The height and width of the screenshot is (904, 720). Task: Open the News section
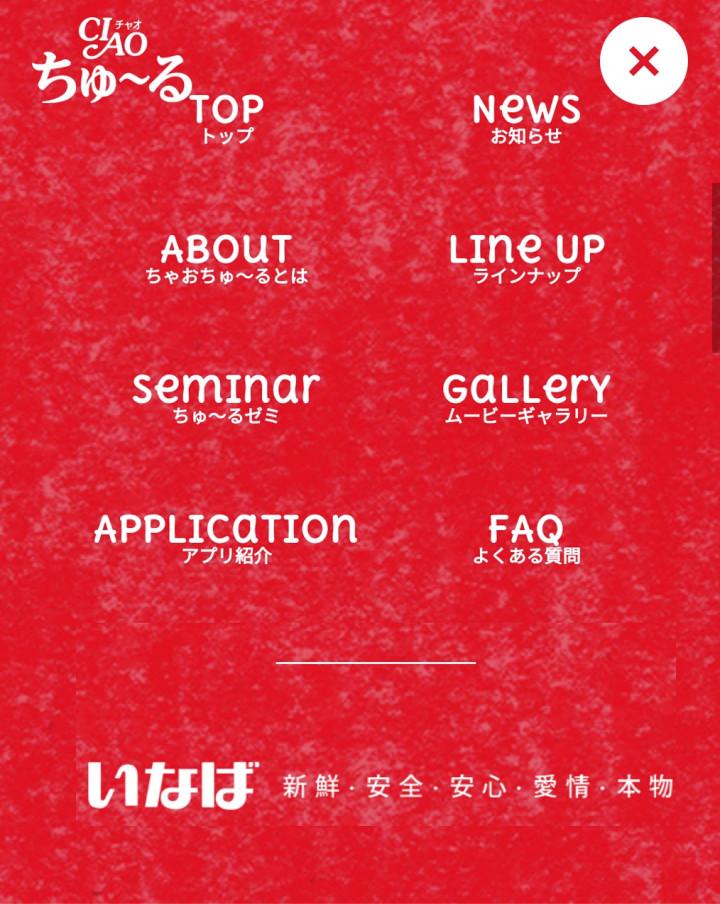pos(526,119)
